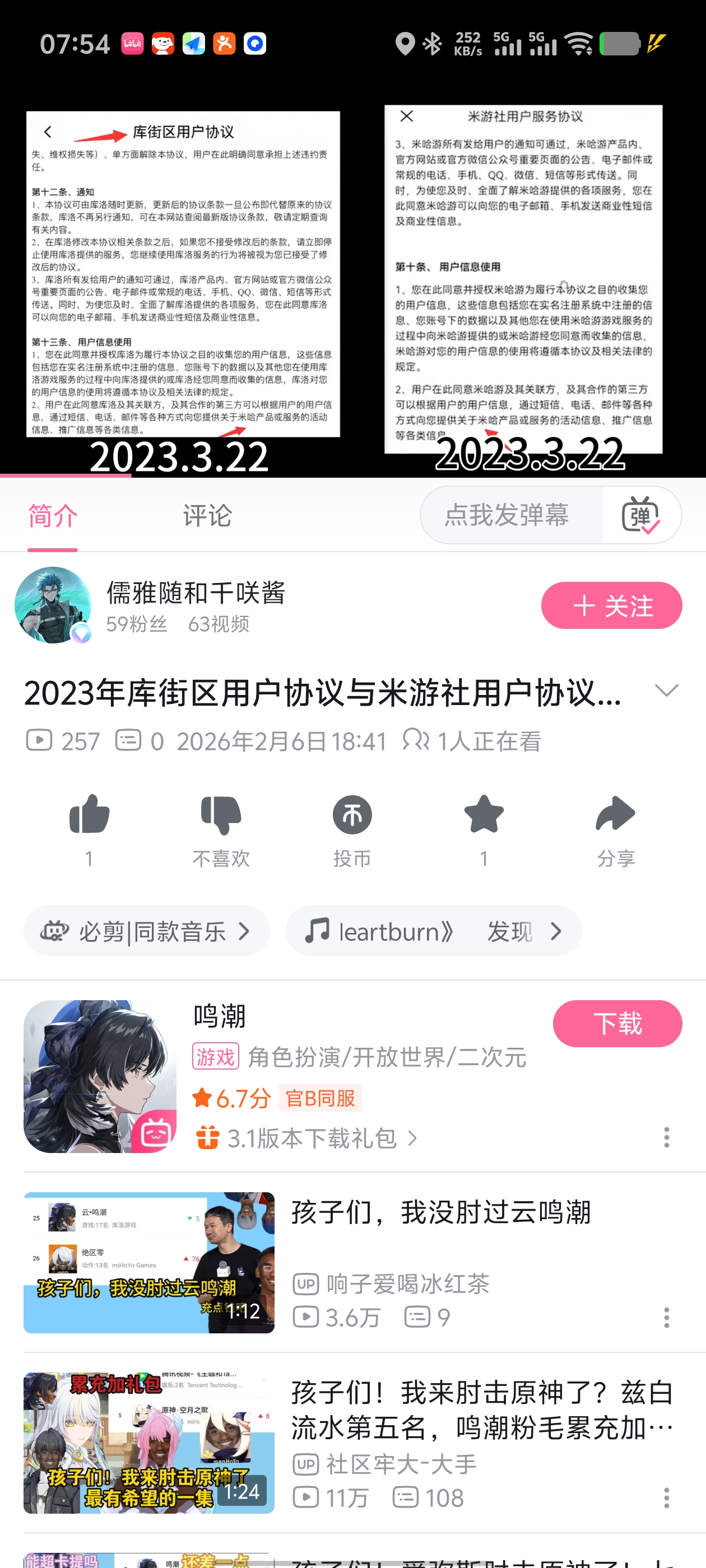
Task: Open options for 响子爱喝冰红茶's video
Action: [666, 1318]
